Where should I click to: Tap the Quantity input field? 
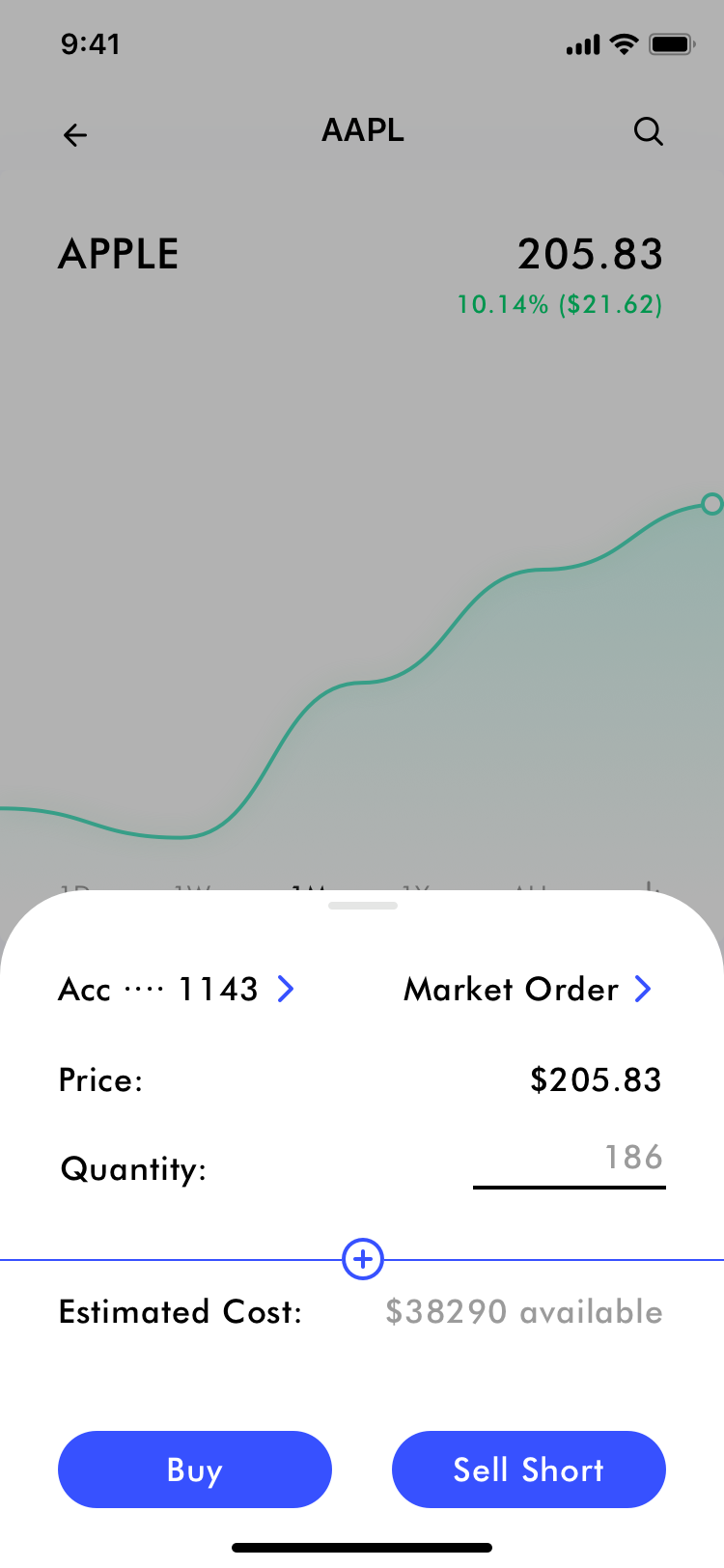click(570, 1160)
